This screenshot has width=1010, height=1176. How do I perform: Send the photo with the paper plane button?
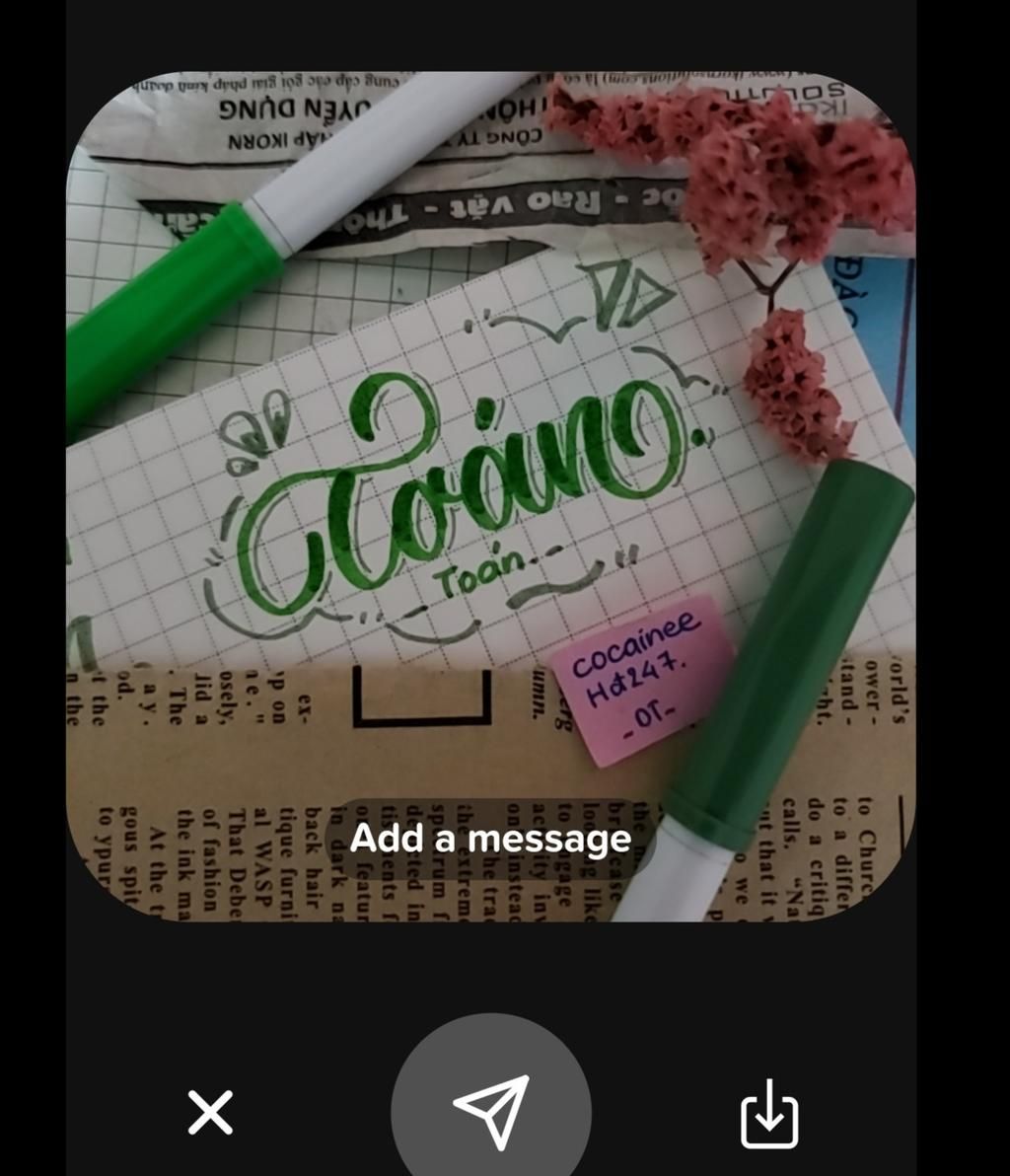pyautogui.click(x=491, y=1112)
